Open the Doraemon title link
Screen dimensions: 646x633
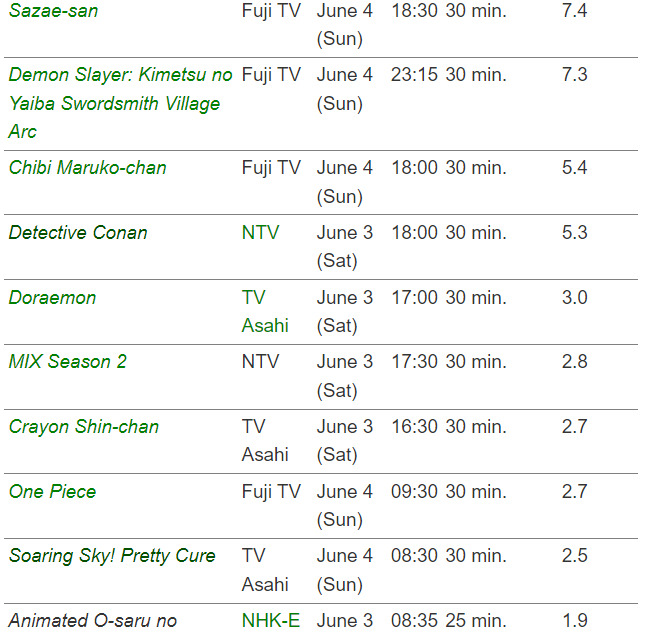[50, 298]
